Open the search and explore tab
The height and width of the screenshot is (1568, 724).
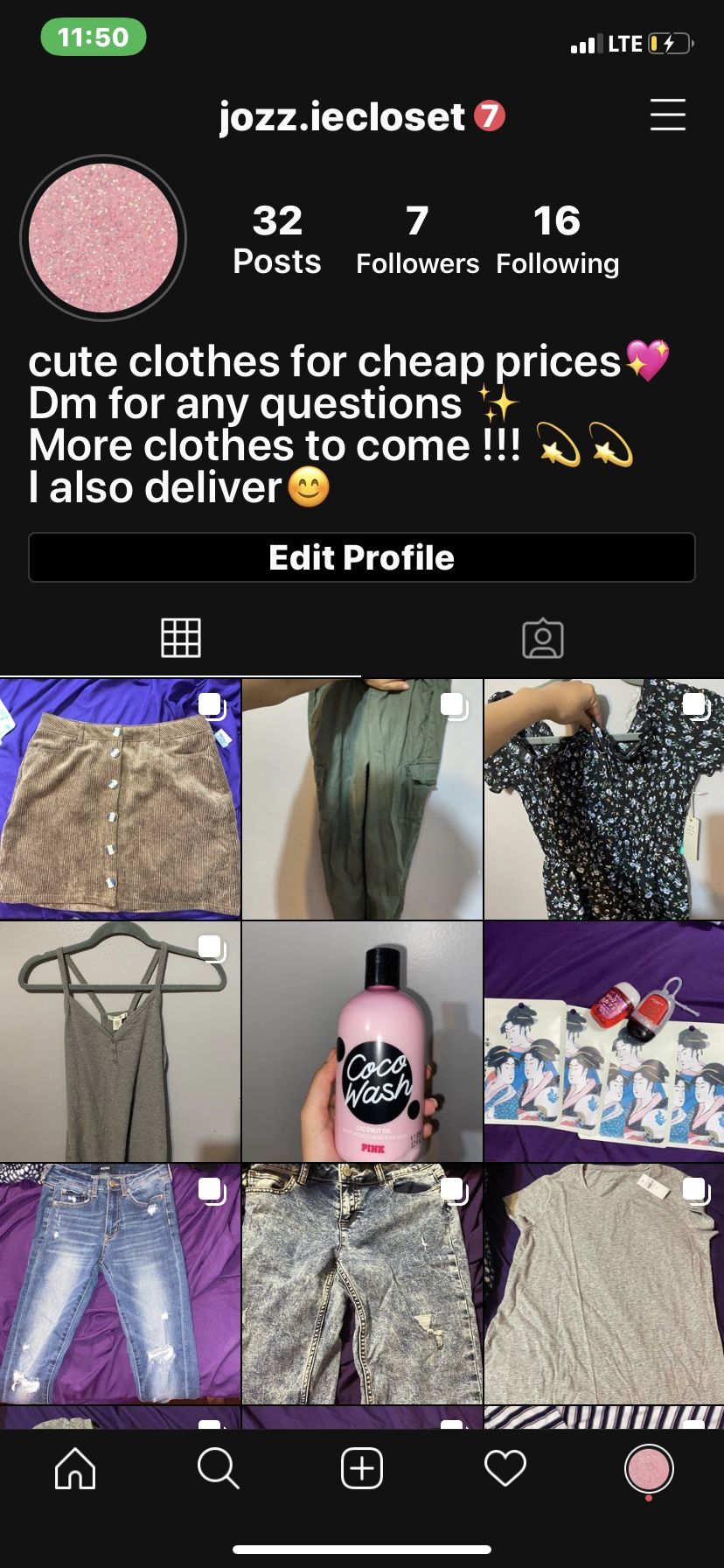click(x=218, y=1467)
